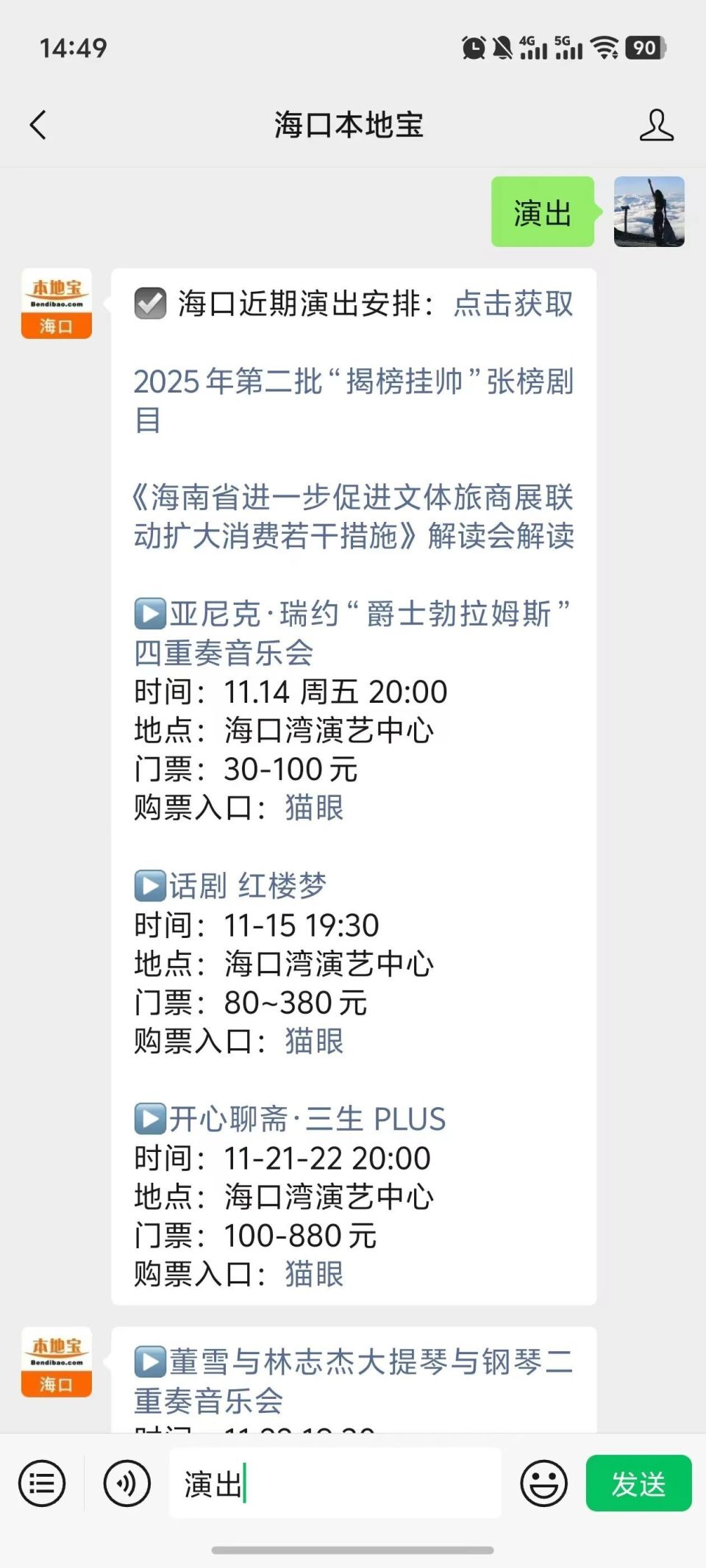Open the quick menu list icon bottom left
The width and height of the screenshot is (706, 1568).
pos(42,1482)
